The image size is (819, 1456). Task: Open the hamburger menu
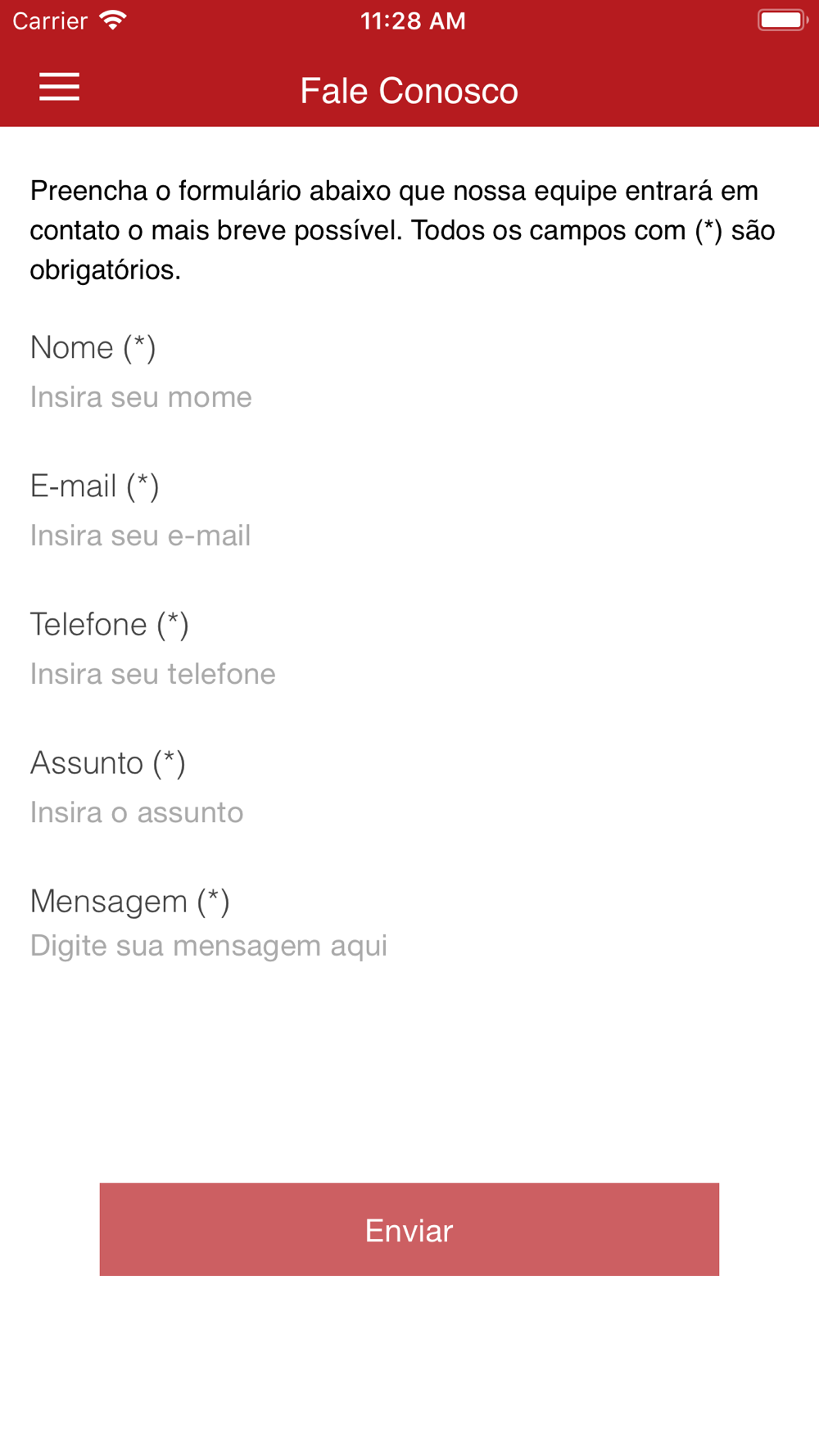point(59,87)
